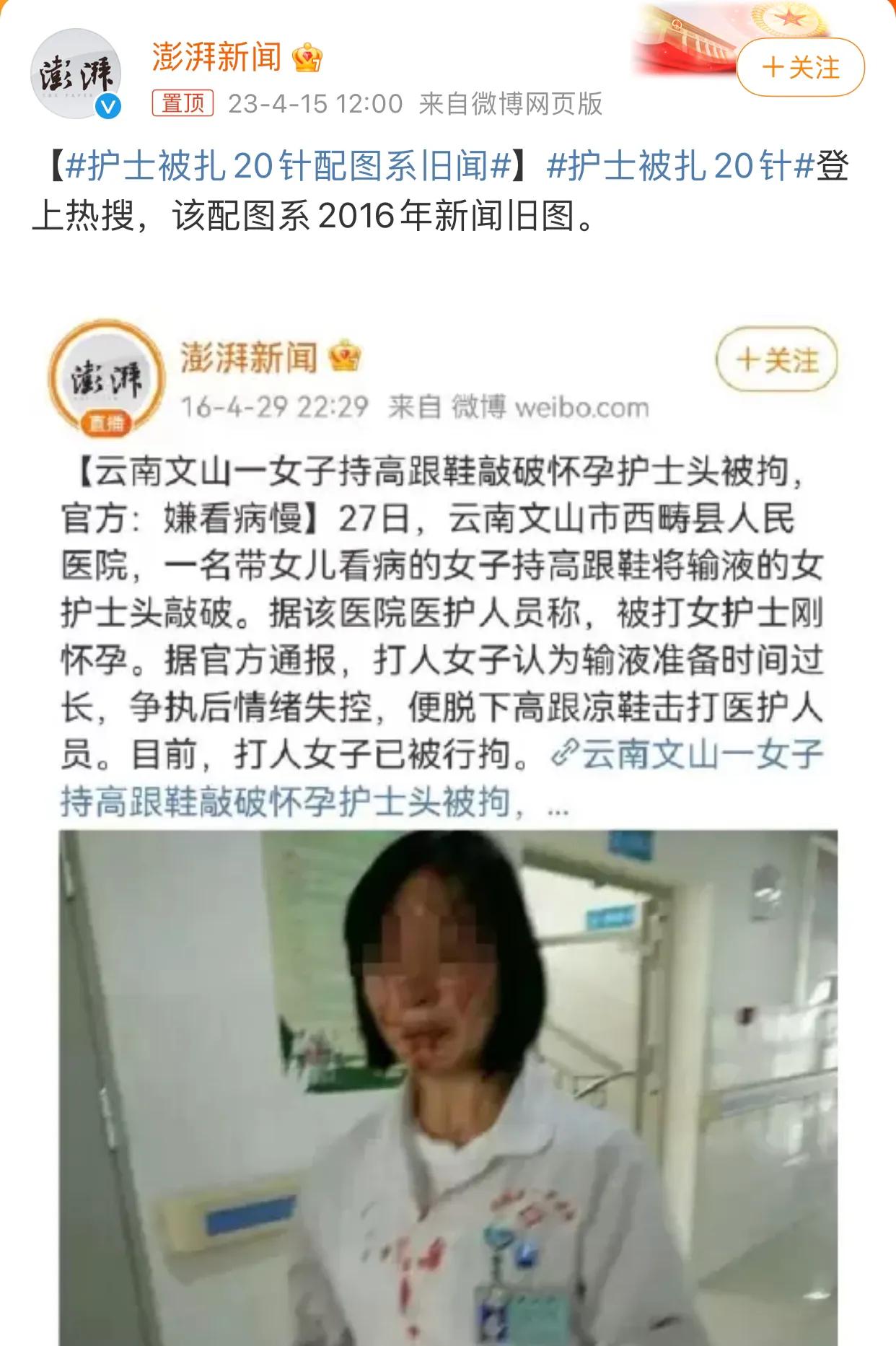Follow 澎湃新闻 via the top 十关注 button
The height and width of the screenshot is (1346, 896).
tap(801, 65)
